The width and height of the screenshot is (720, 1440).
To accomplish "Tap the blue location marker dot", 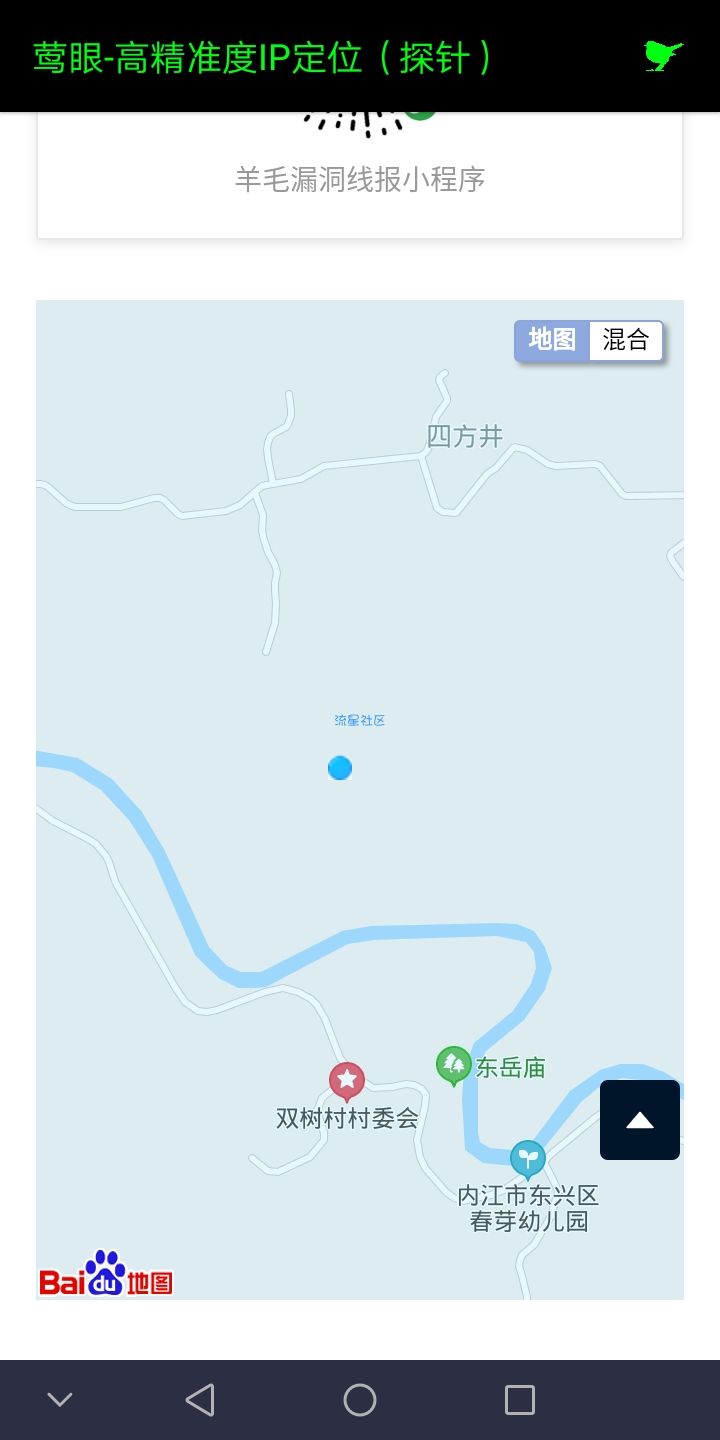I will click(x=340, y=768).
